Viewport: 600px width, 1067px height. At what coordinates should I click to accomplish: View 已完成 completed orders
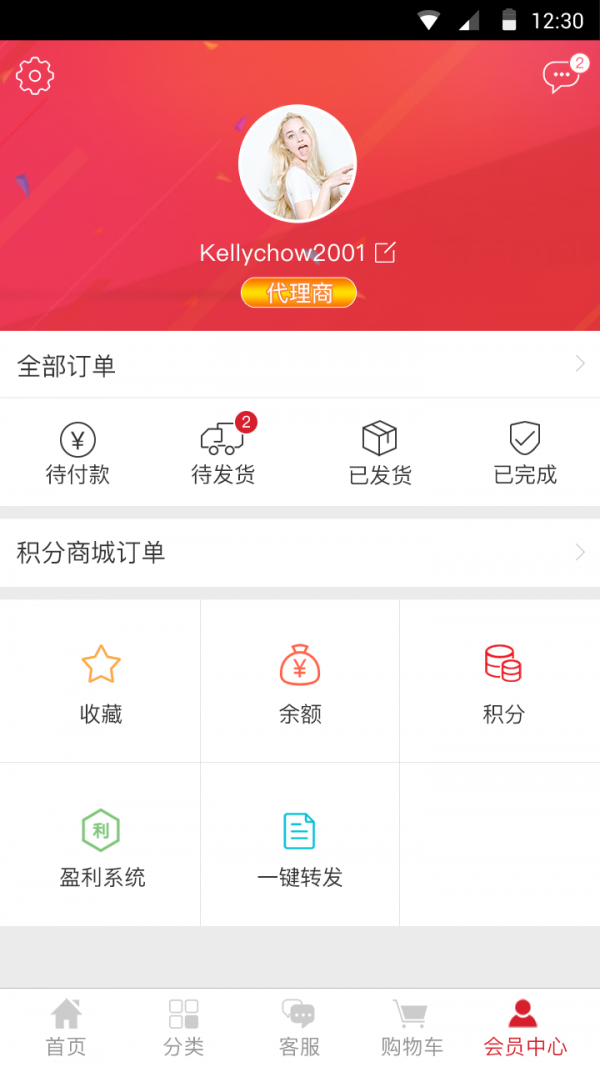[525, 453]
